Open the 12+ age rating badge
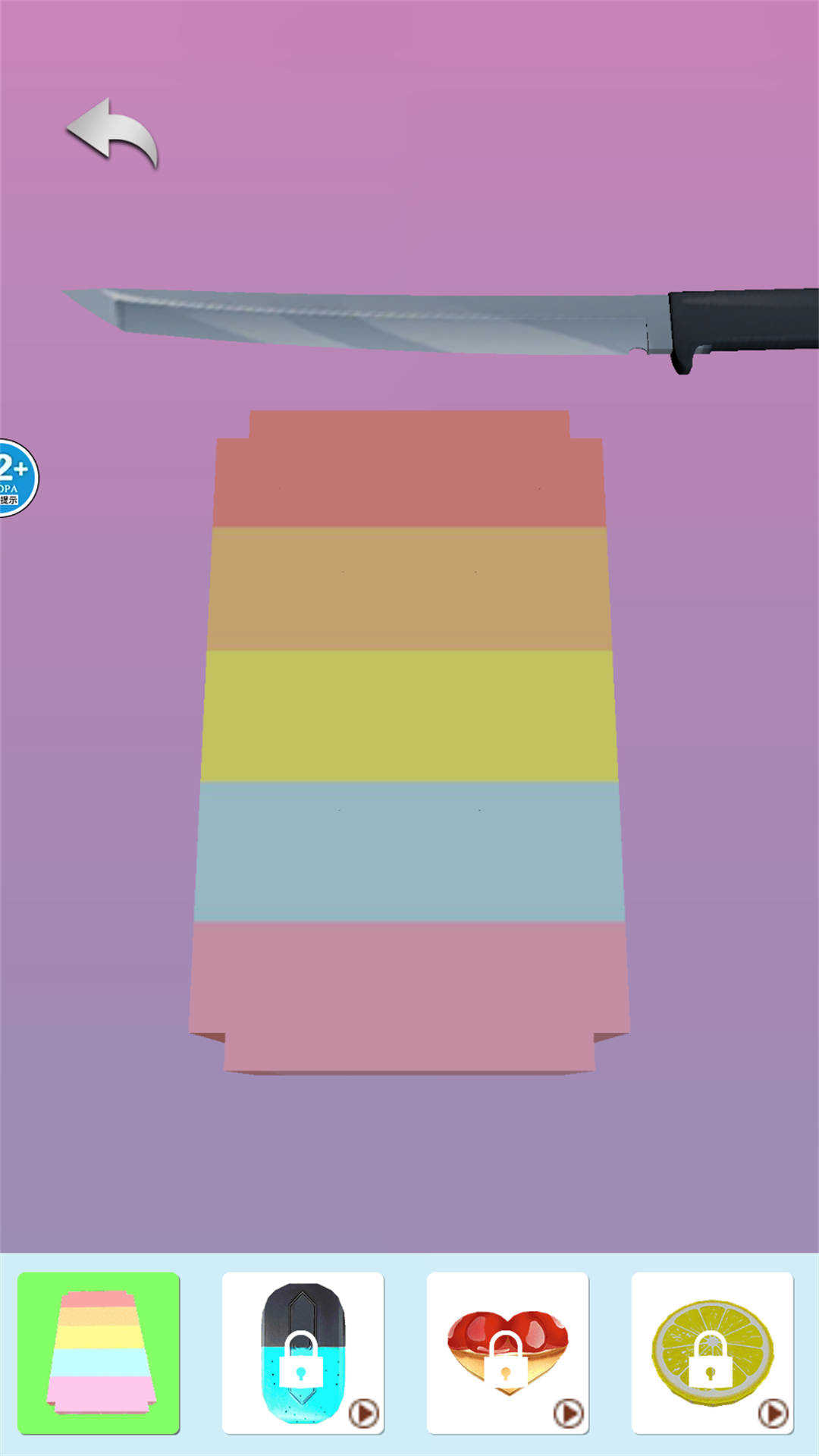Image resolution: width=819 pixels, height=1456 pixels. tap(15, 478)
